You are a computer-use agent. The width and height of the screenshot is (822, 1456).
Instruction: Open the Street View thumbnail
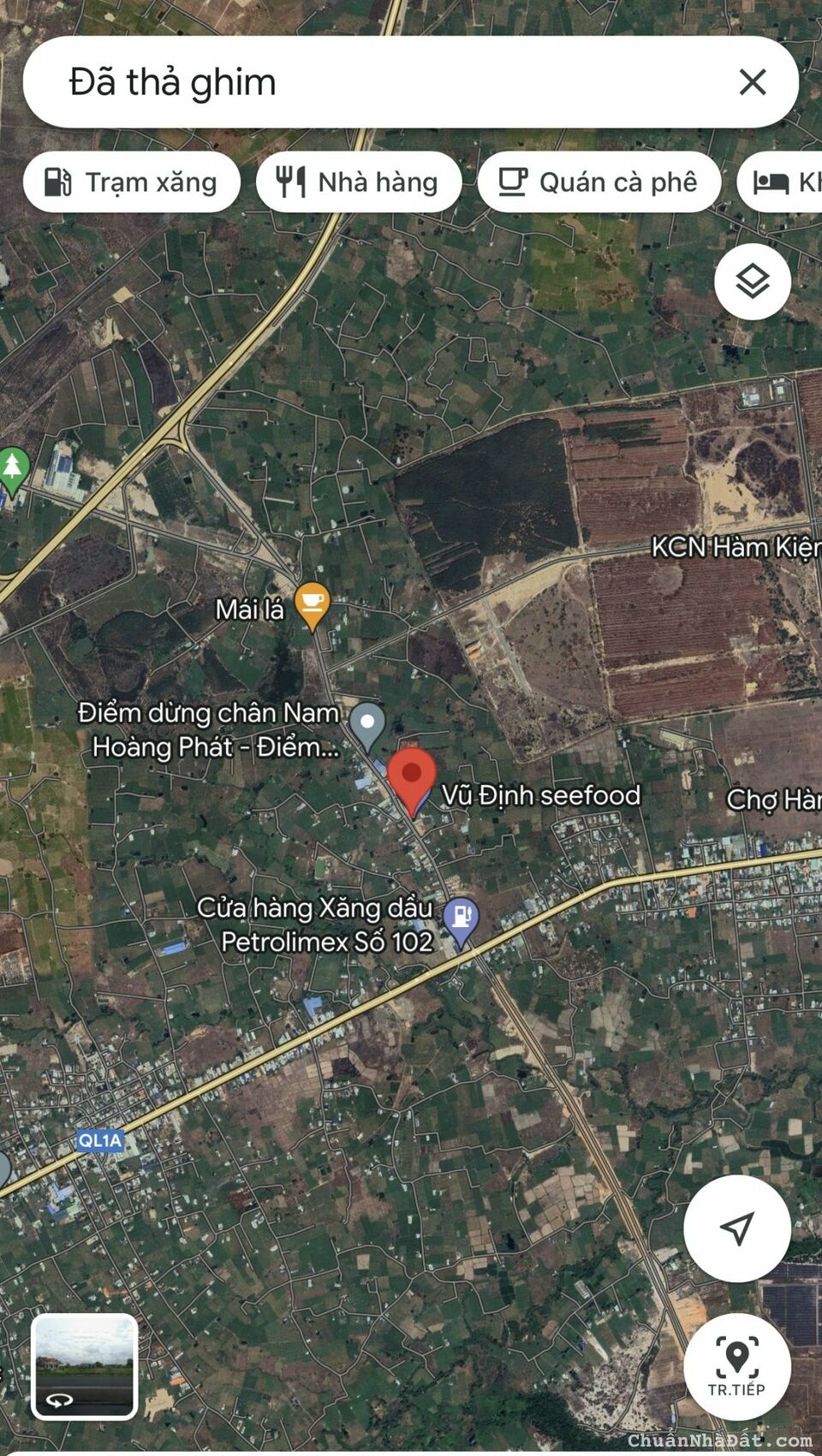tap(84, 1366)
